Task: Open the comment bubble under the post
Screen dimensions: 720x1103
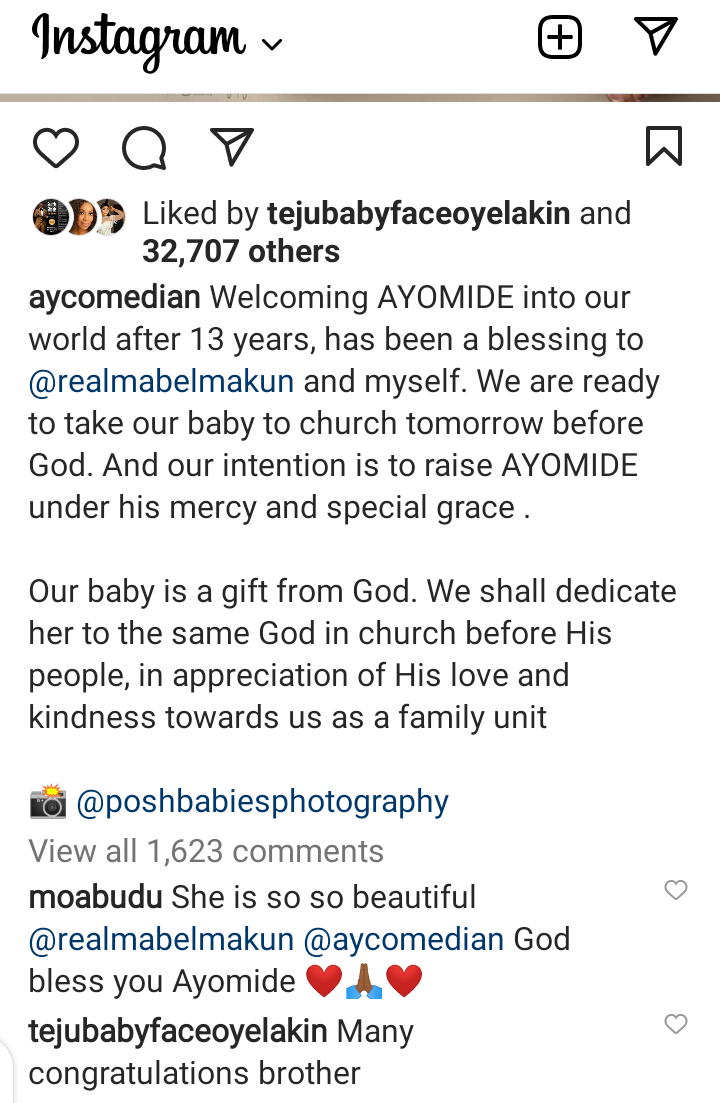Action: 144,148
